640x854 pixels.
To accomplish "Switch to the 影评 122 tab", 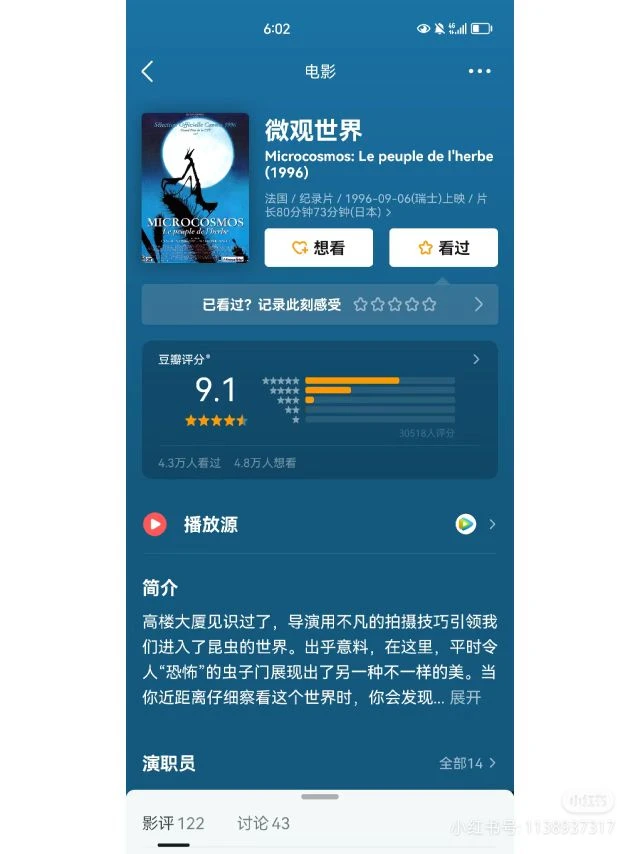I will point(173,823).
